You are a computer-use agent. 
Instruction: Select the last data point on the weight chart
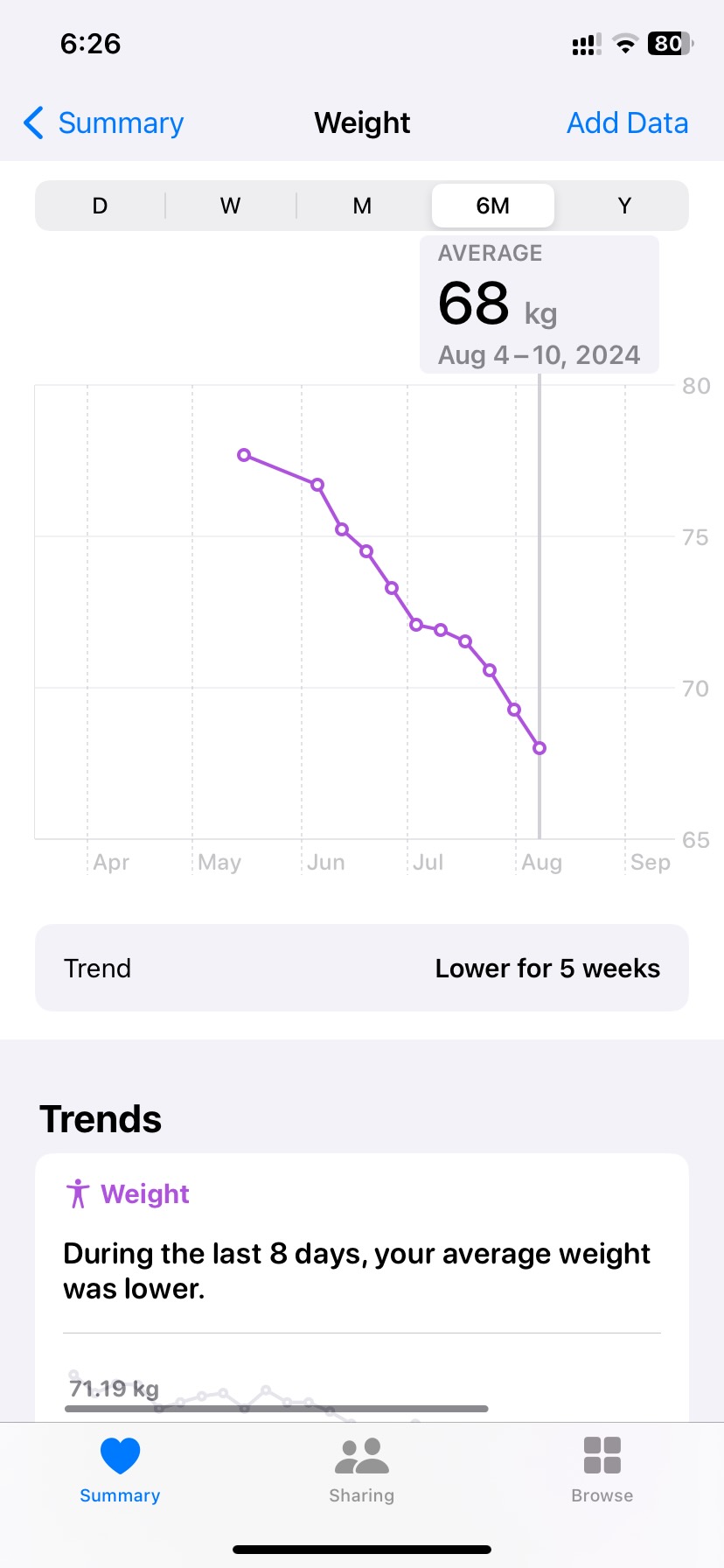coord(540,747)
